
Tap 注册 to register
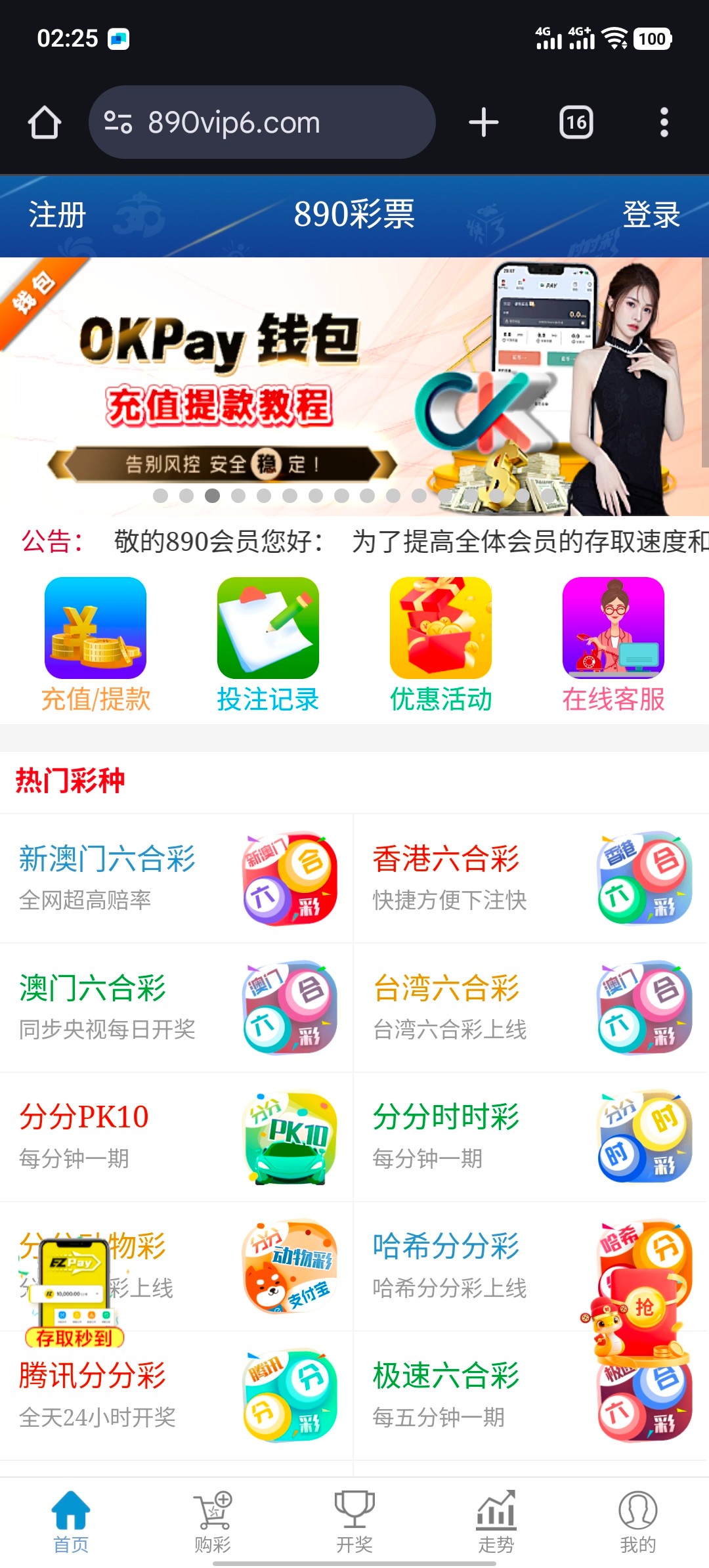tap(57, 215)
